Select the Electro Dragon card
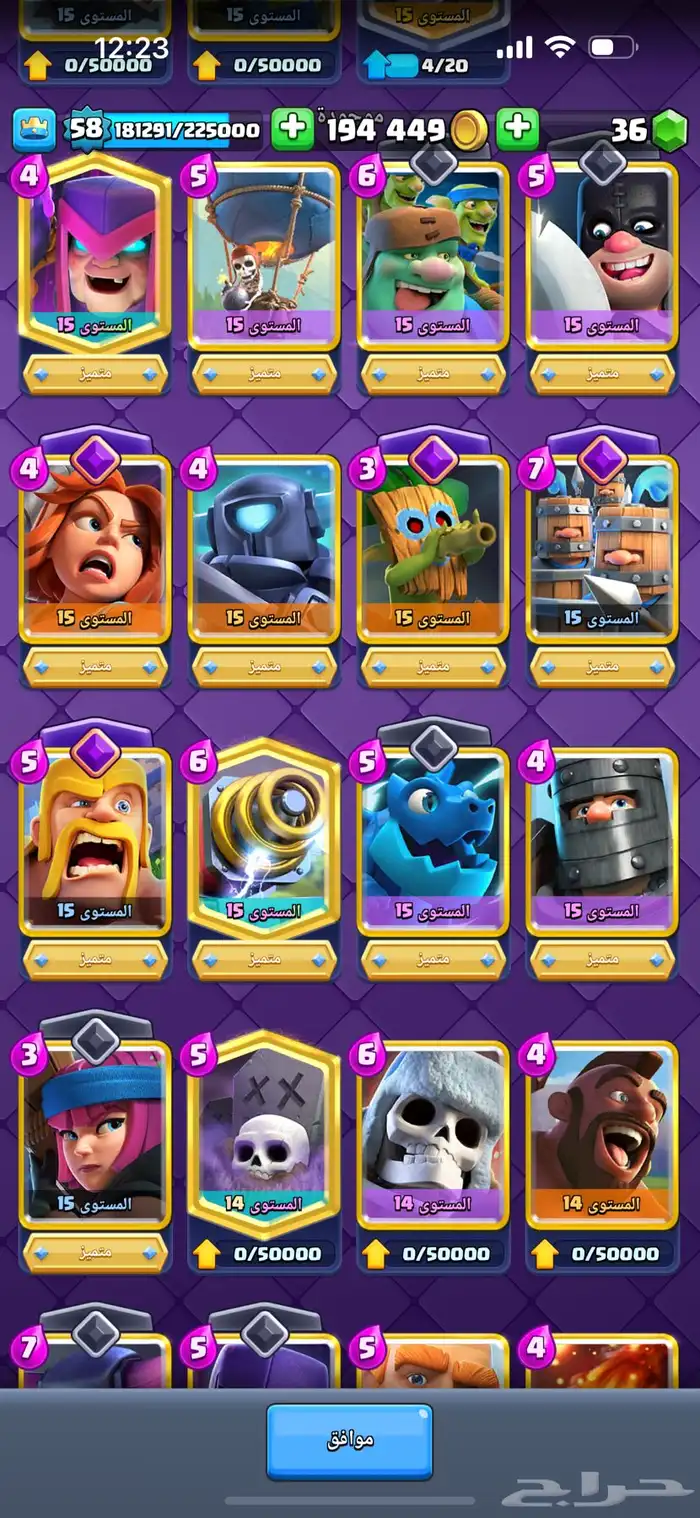 point(433,842)
